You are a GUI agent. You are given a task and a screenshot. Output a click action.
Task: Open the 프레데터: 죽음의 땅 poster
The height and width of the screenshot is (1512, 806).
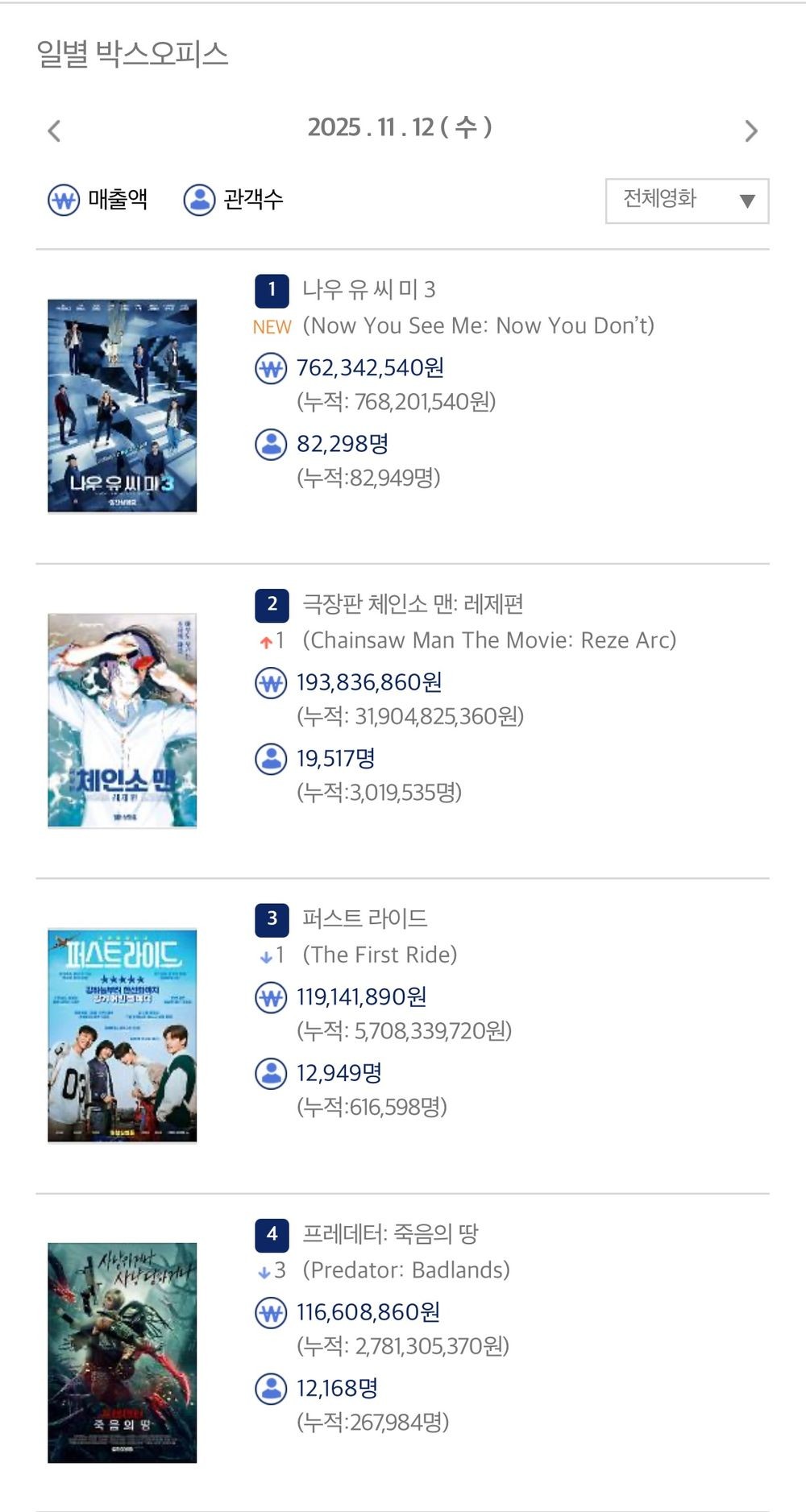tap(123, 1353)
